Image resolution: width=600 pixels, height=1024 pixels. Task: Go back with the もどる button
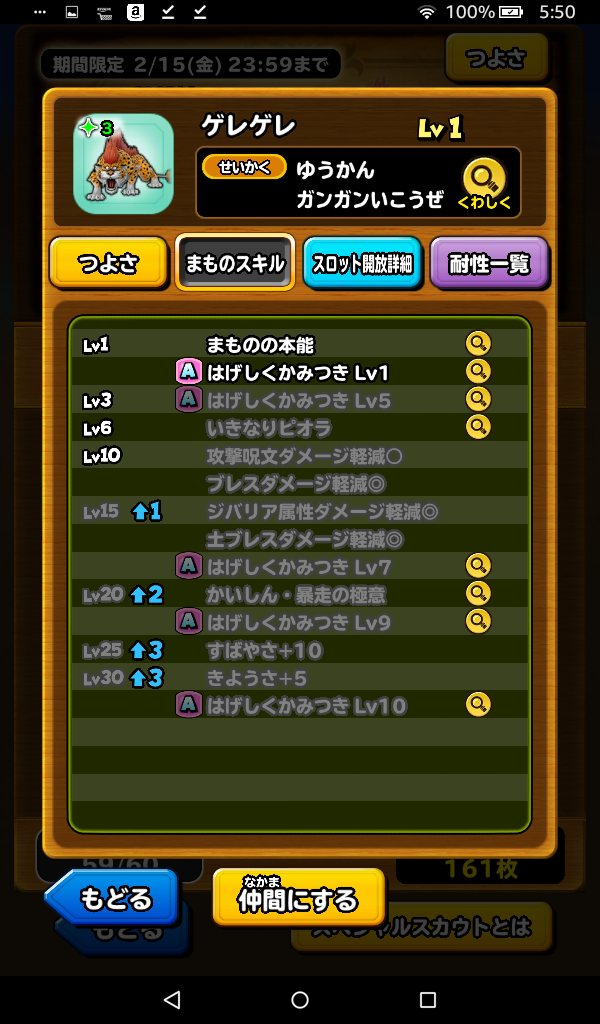(112, 897)
